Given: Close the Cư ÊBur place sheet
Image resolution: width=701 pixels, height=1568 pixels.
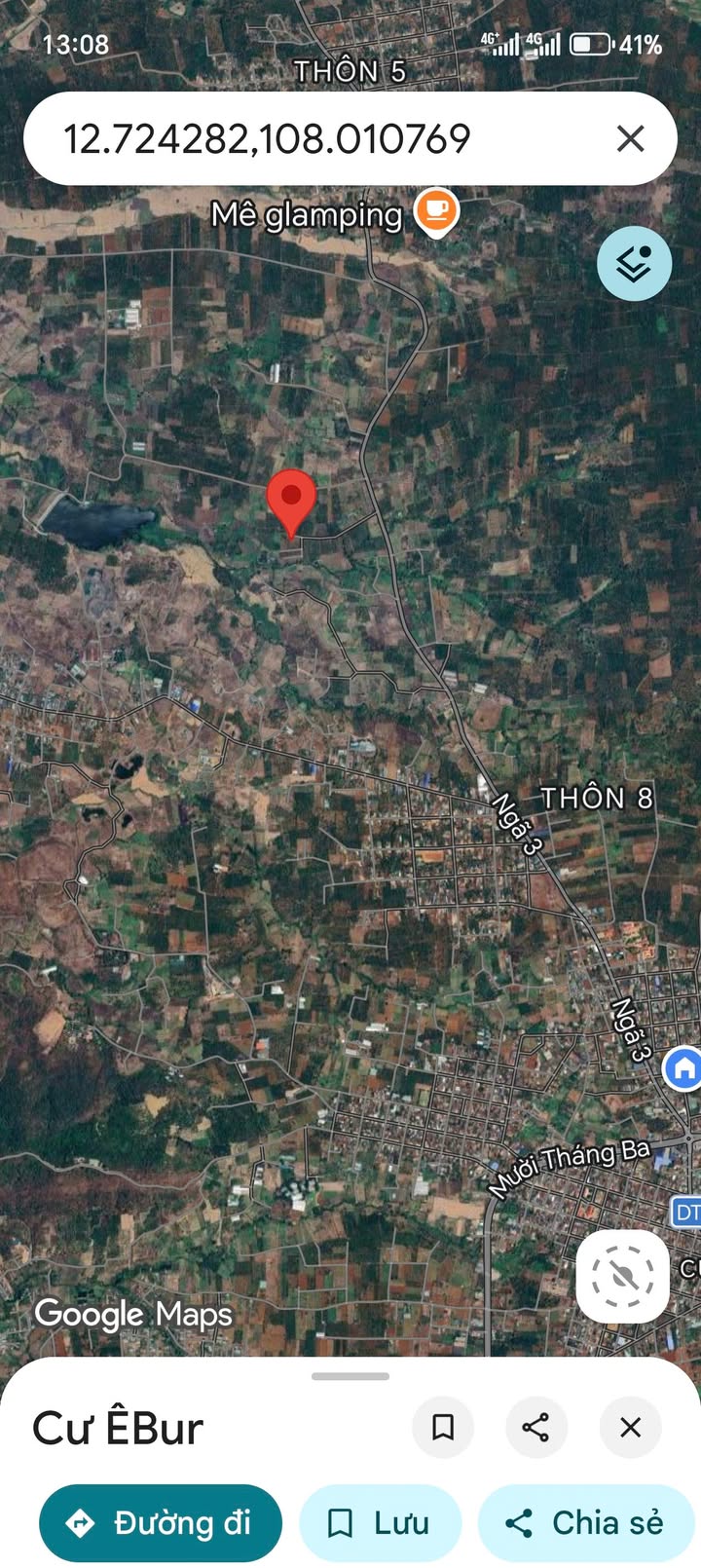Looking at the screenshot, I should click(631, 1428).
